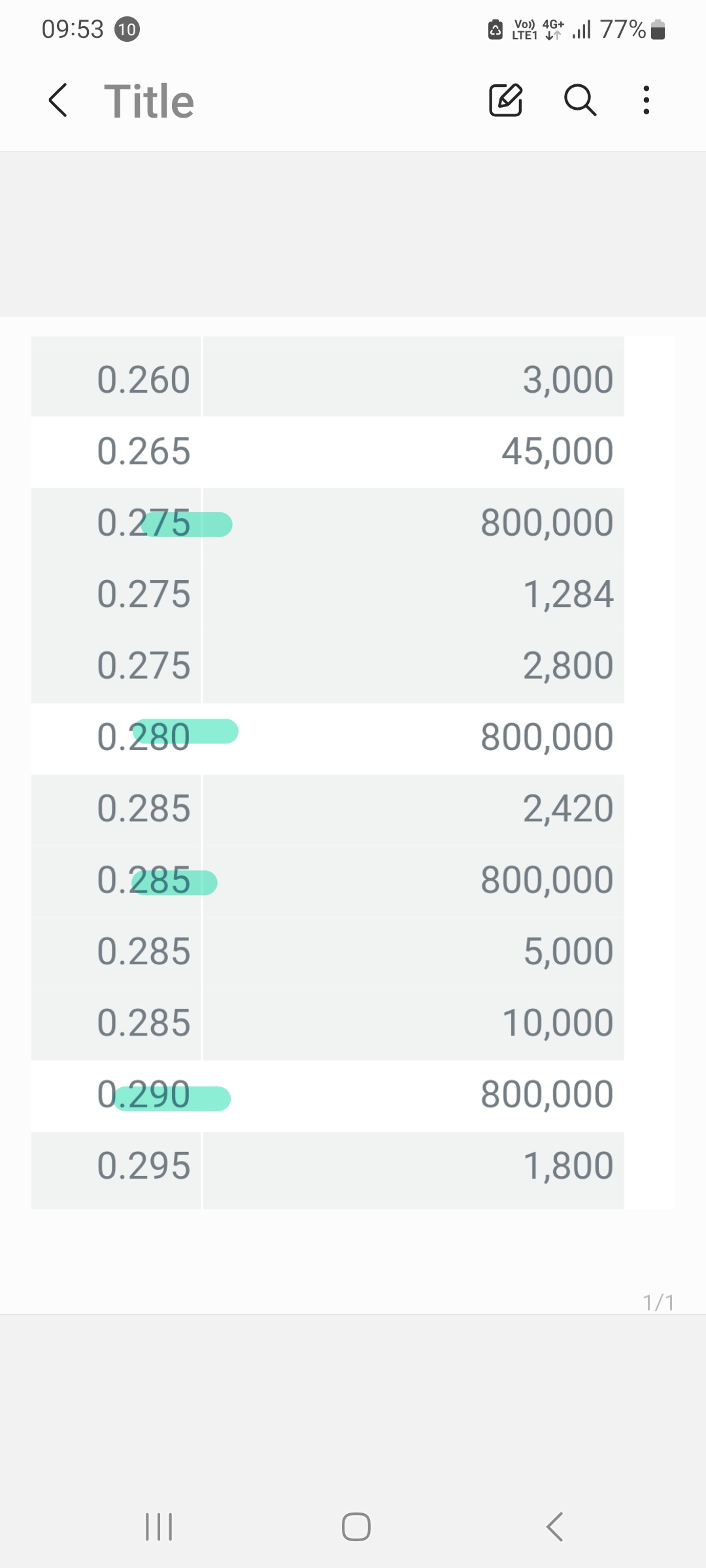Open the edit pencil icon
The width and height of the screenshot is (706, 1568).
coord(506,100)
